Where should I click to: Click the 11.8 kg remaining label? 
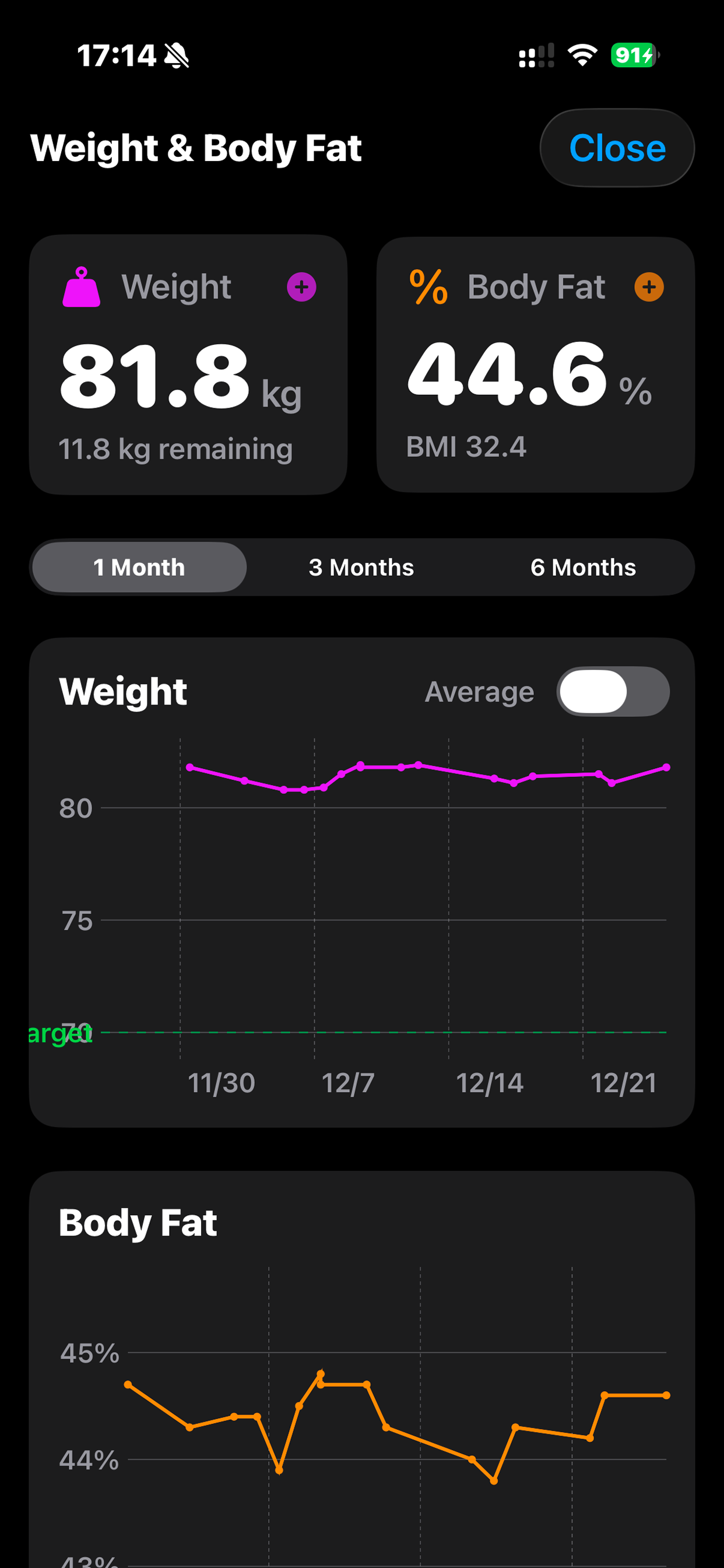[x=176, y=449]
